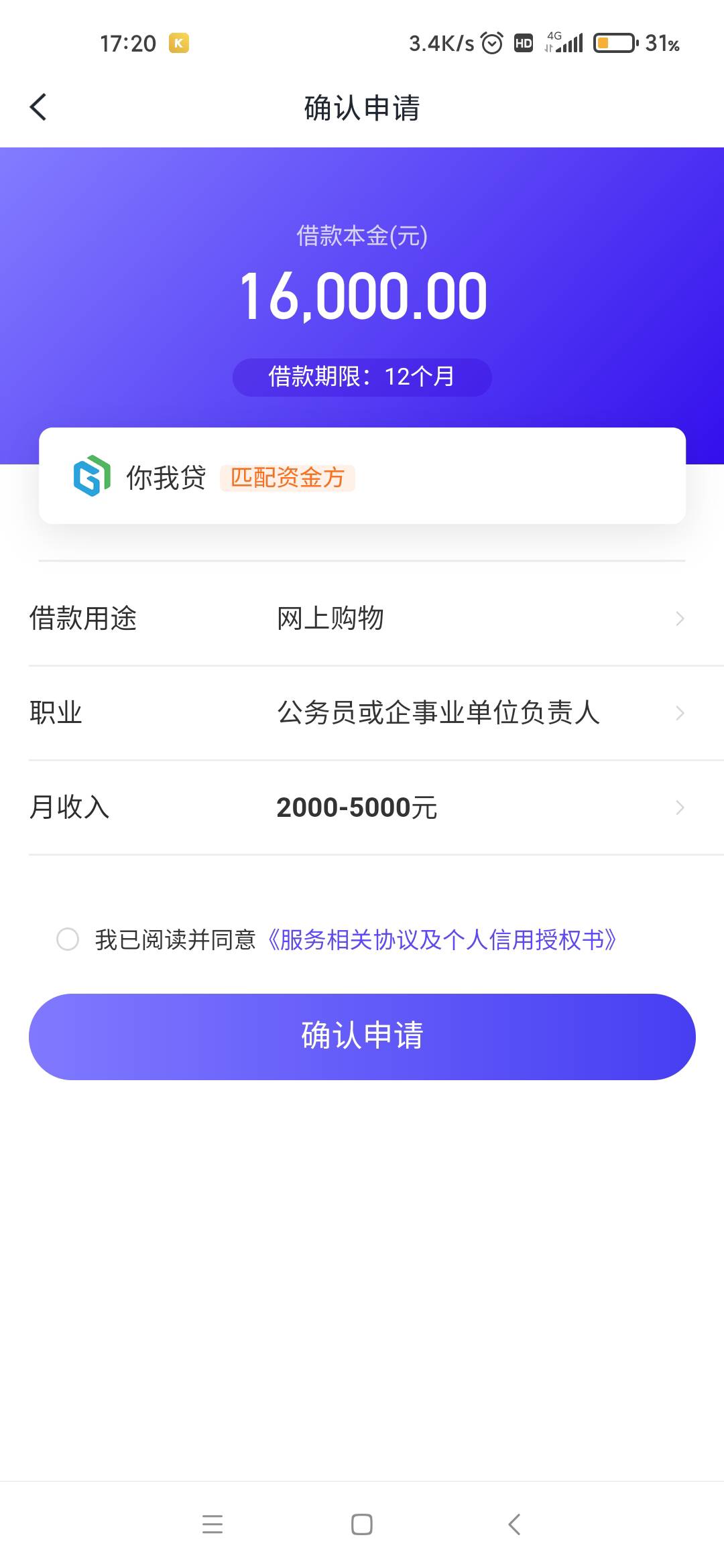Check the 我已阅读并同意 agreement circle
The image size is (724, 1568).
[x=68, y=939]
